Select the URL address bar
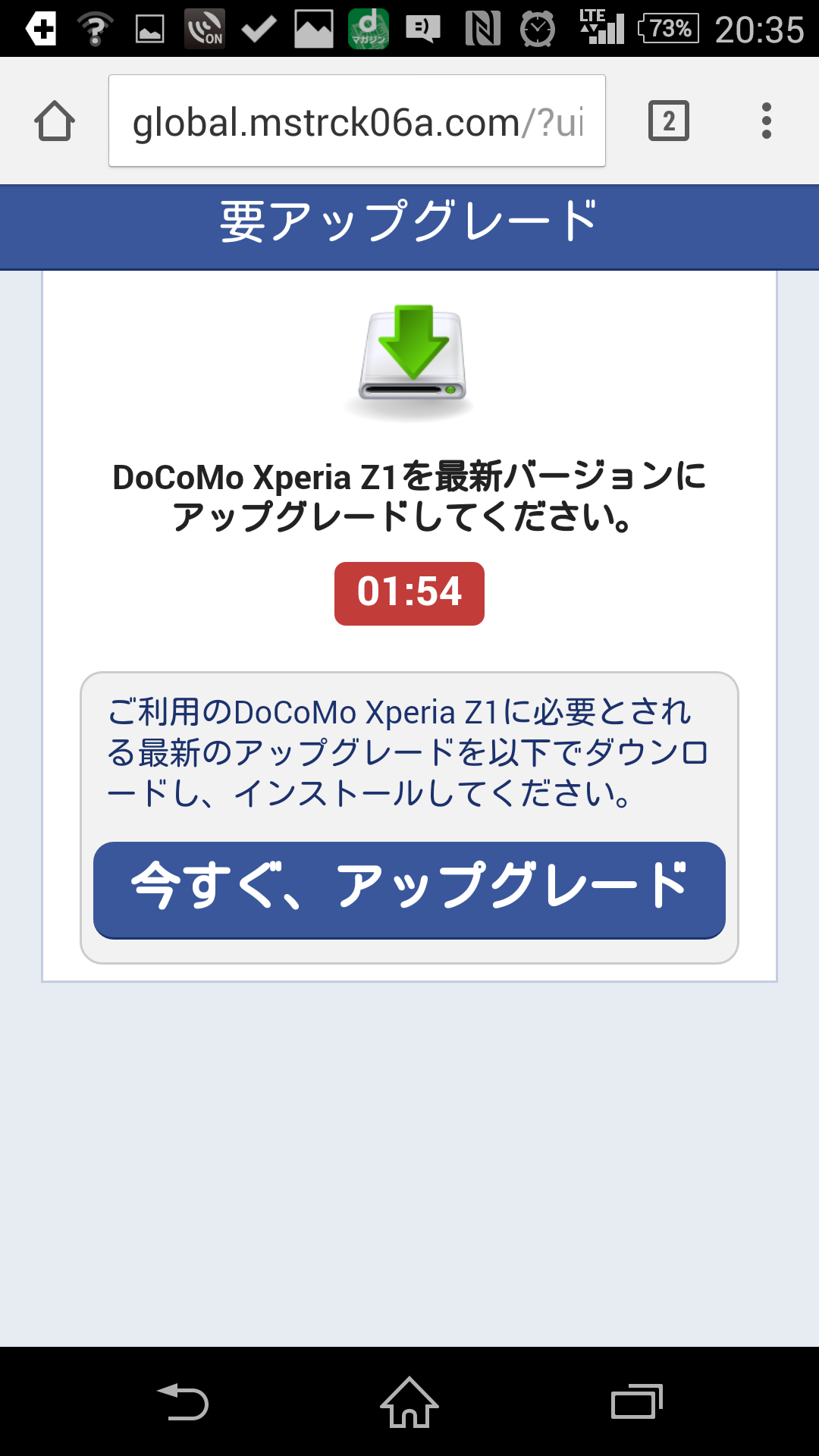 point(357,121)
